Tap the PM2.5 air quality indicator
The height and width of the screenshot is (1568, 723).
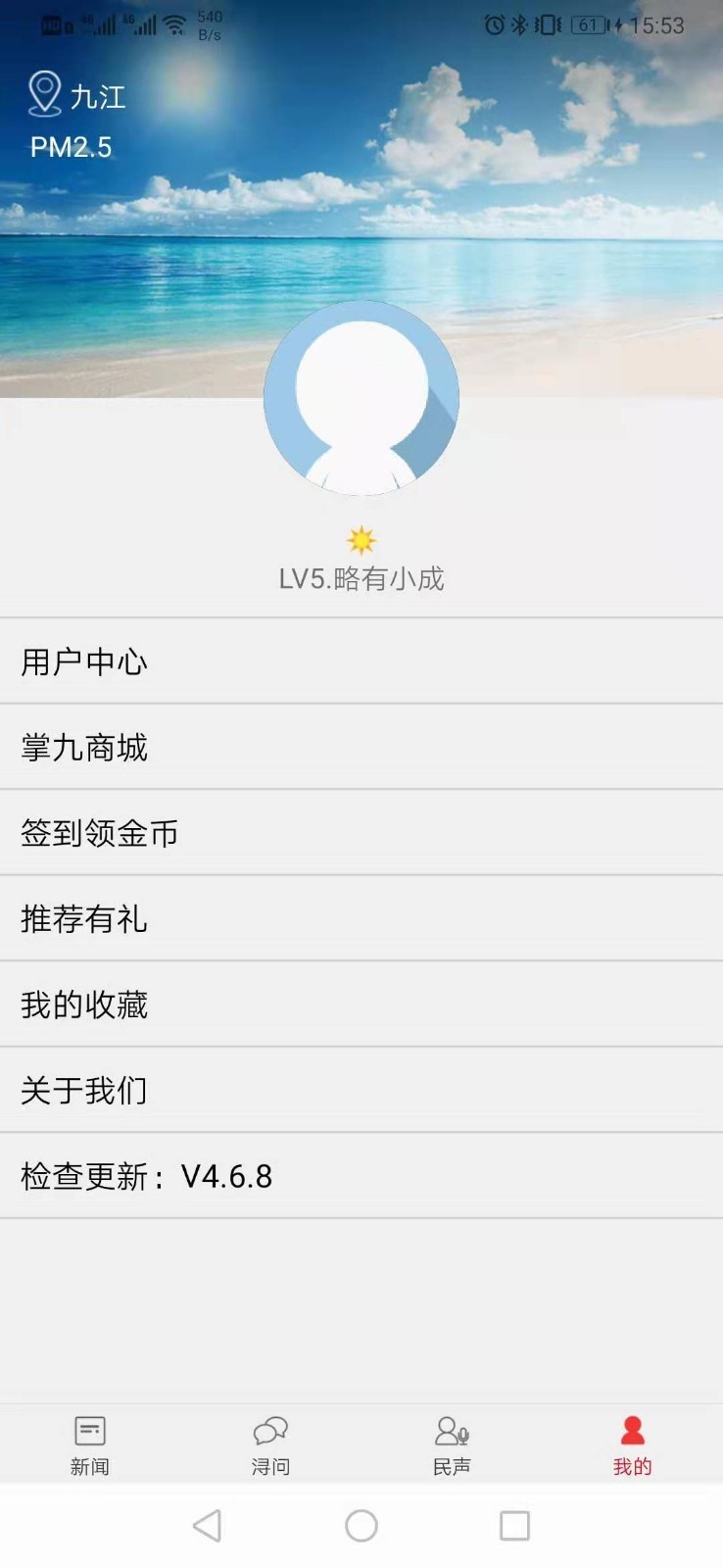pos(71,147)
